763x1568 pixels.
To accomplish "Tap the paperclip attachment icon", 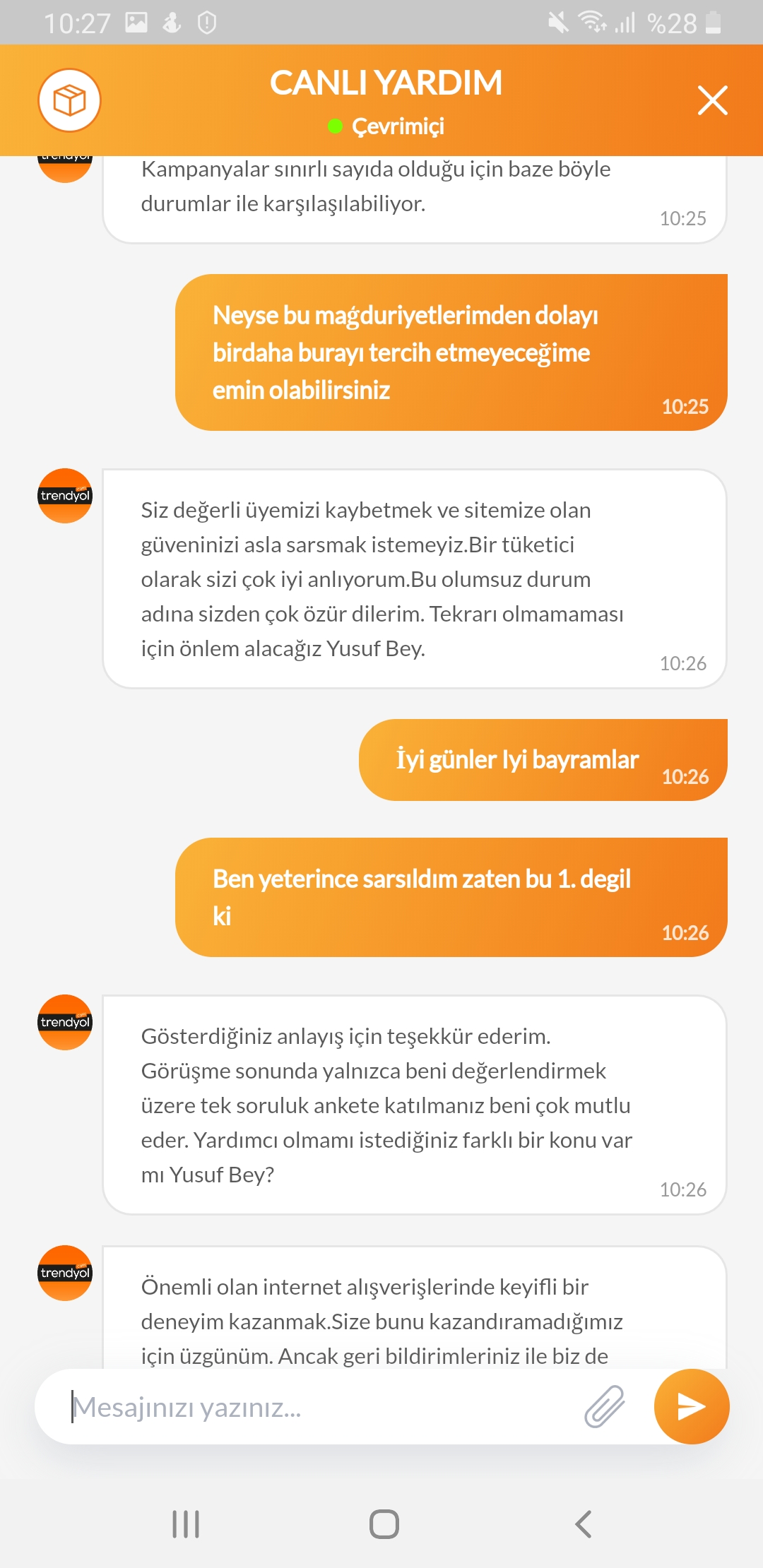I will [604, 1406].
